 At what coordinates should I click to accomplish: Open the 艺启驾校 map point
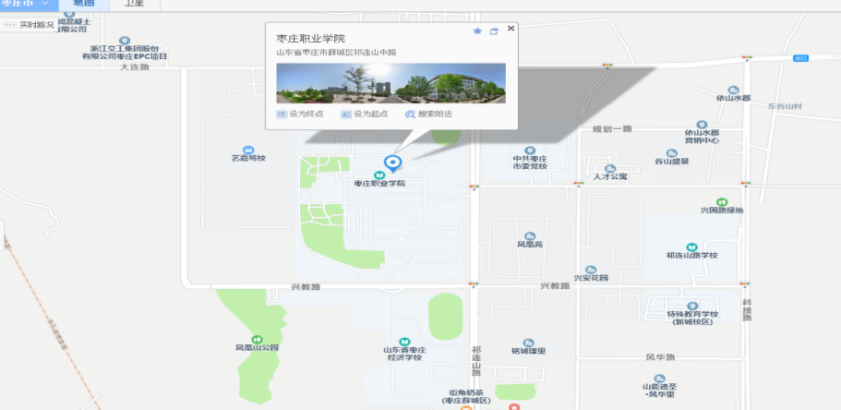tap(248, 150)
